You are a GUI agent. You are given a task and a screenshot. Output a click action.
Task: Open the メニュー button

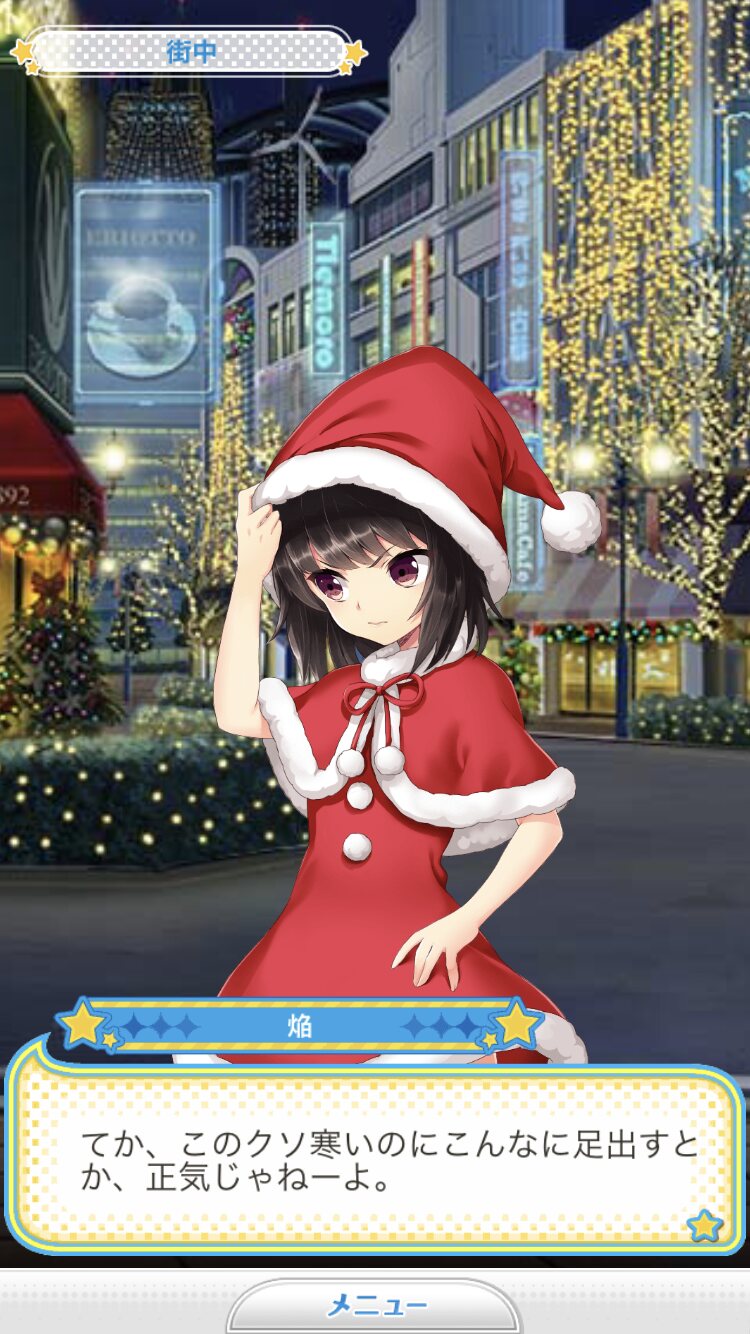pyautogui.click(x=375, y=1306)
